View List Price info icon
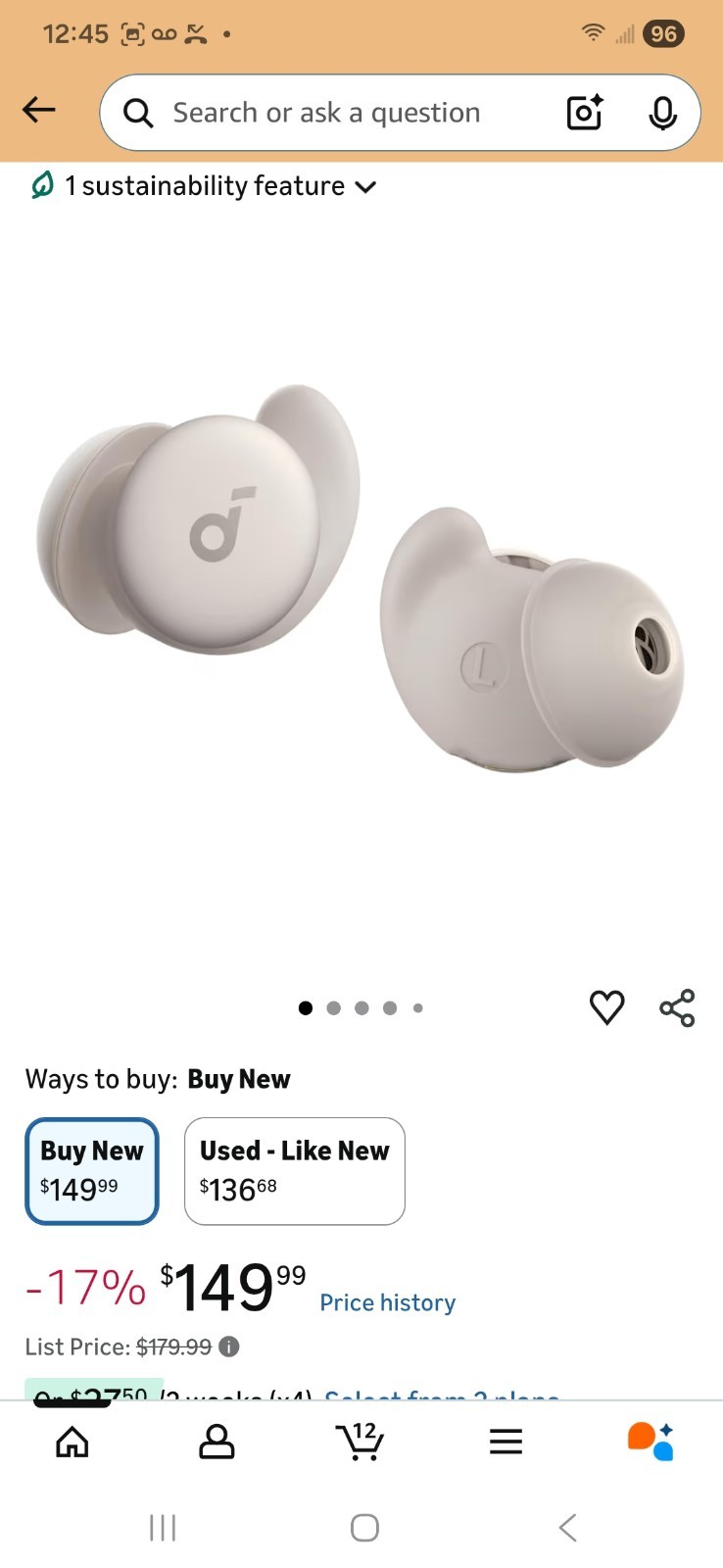The height and width of the screenshot is (1568, 723). [229, 1347]
